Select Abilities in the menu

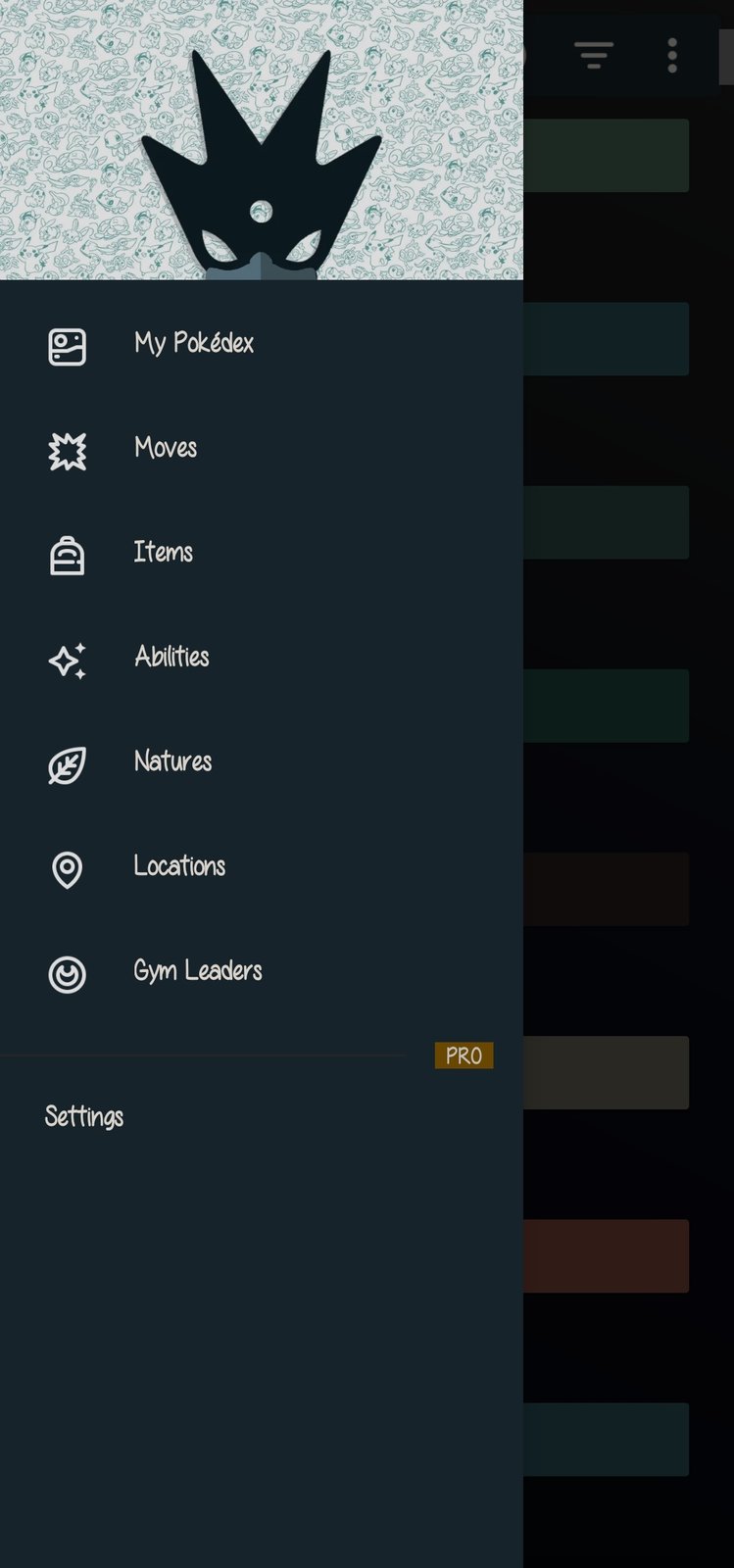click(x=171, y=658)
